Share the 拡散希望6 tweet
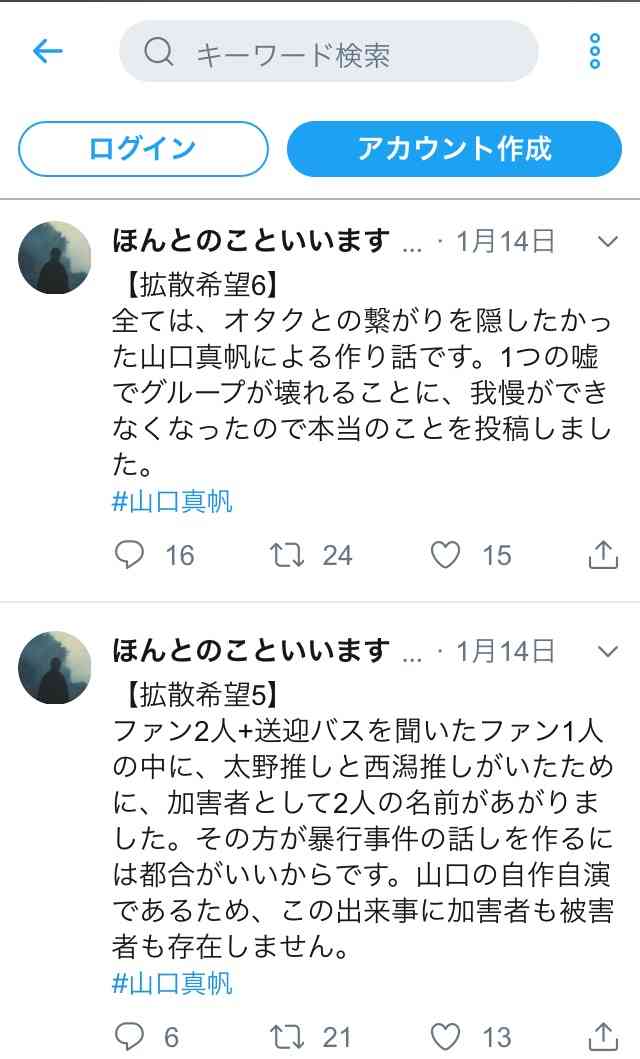640x1059 pixels. tap(602, 555)
